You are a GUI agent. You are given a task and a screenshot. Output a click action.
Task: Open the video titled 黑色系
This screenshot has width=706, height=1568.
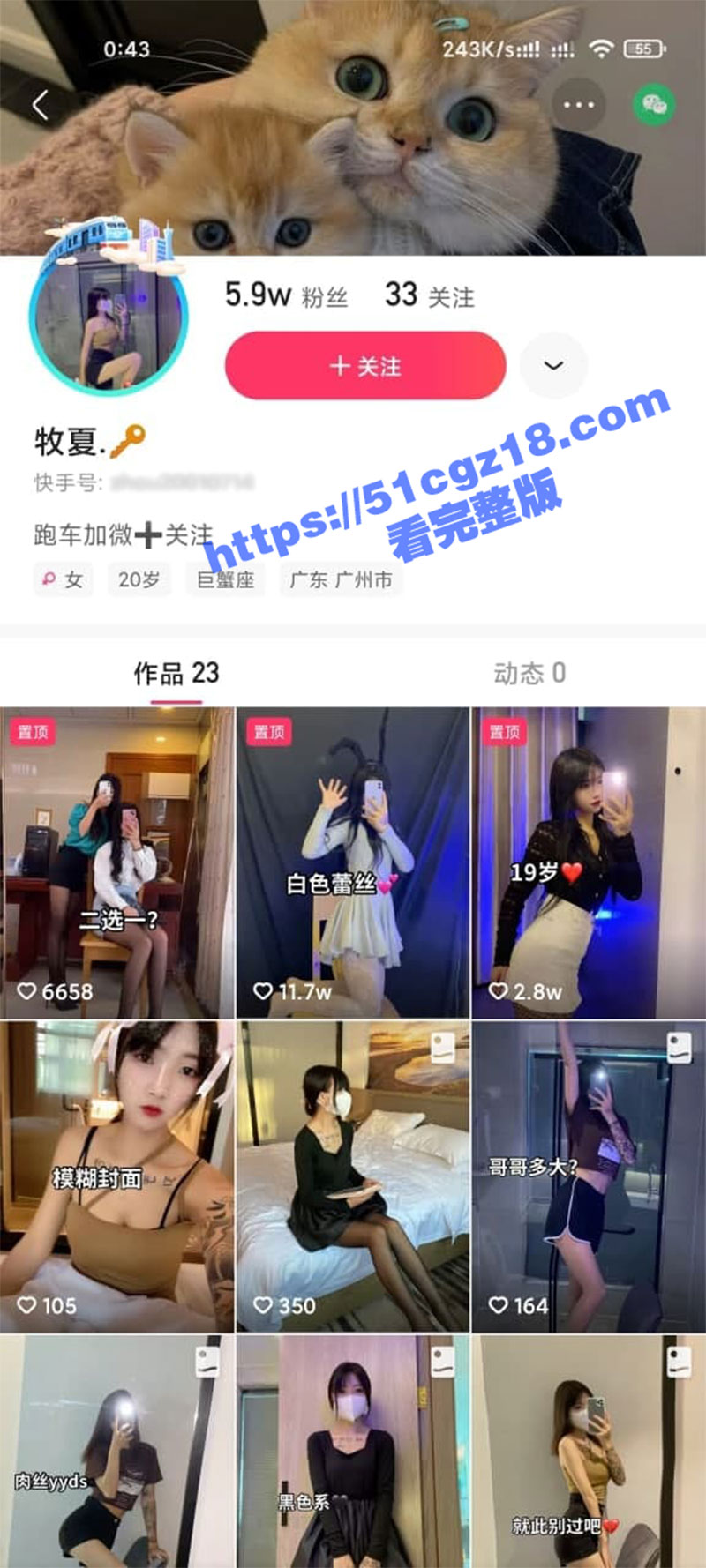pos(352,1451)
